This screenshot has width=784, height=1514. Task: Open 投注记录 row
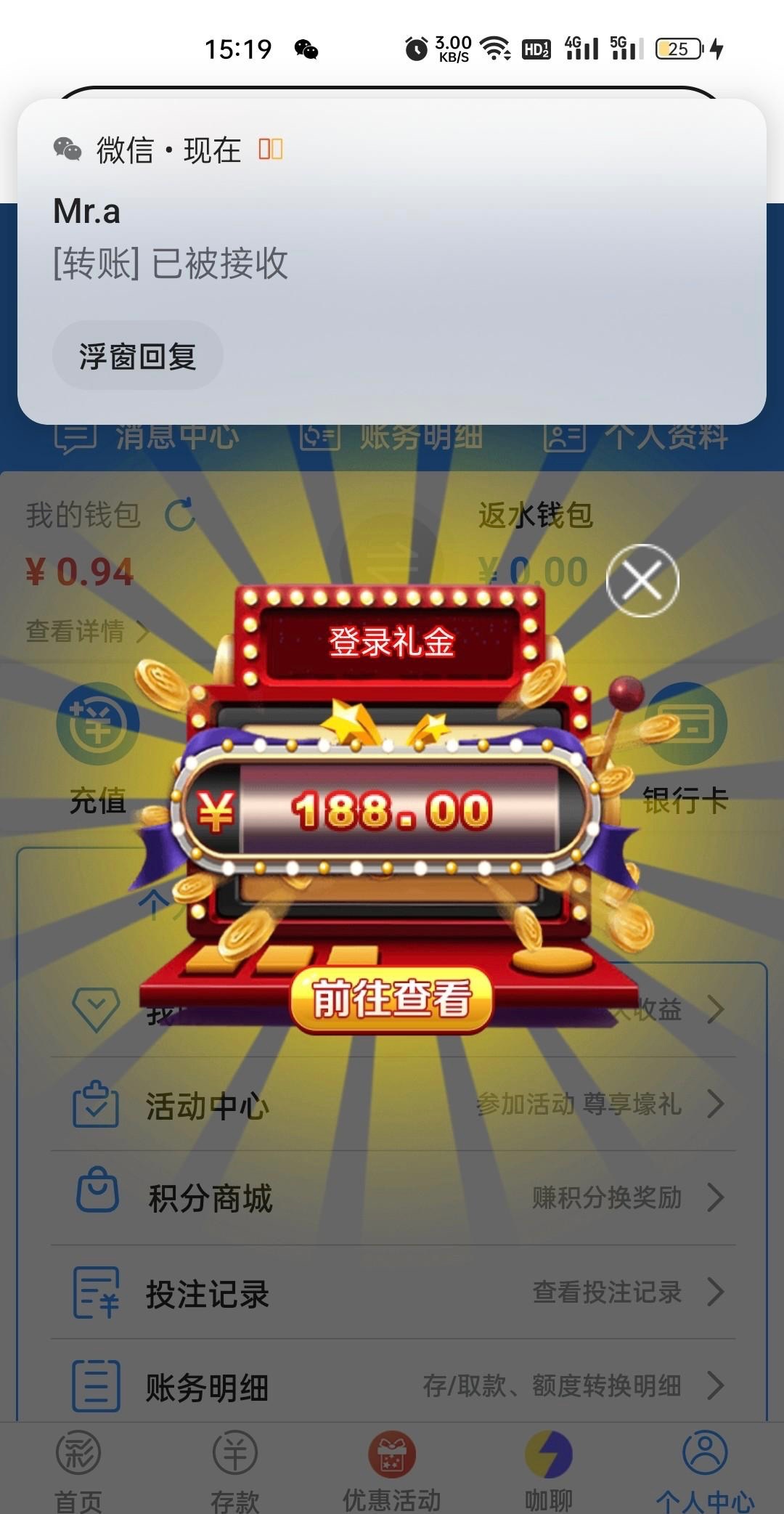pos(392,1293)
